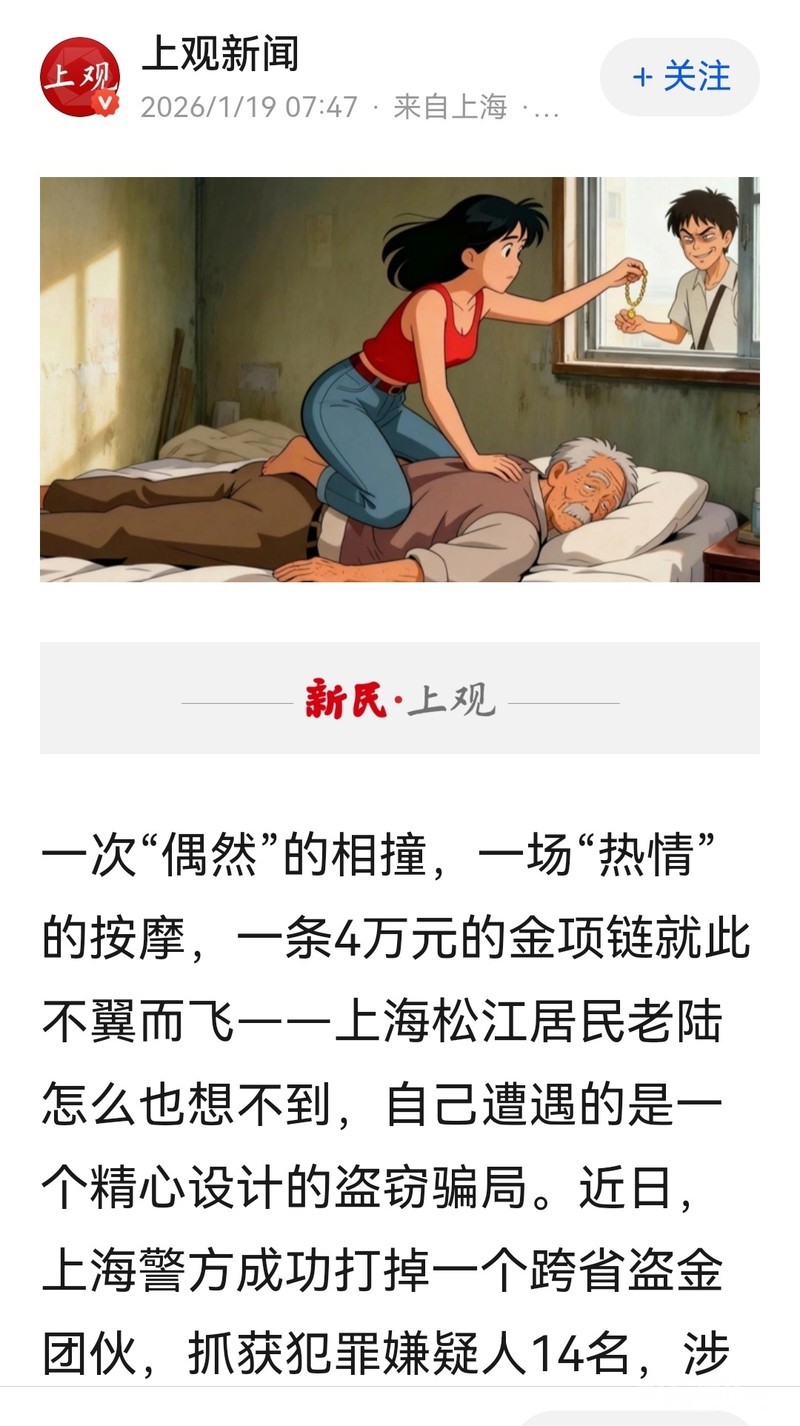Open the 上观新闻 profile avatar

(80, 77)
